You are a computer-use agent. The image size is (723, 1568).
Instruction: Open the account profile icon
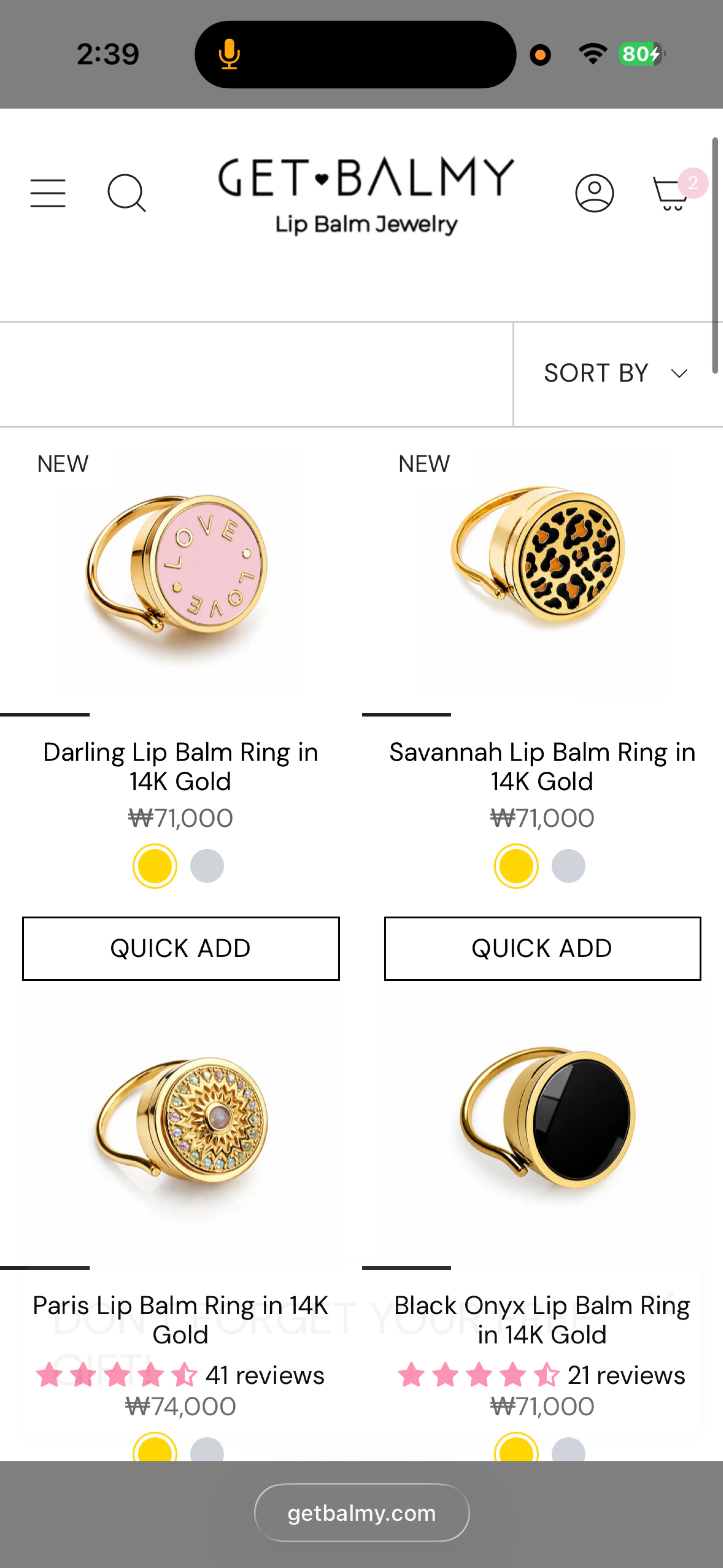pyautogui.click(x=594, y=194)
